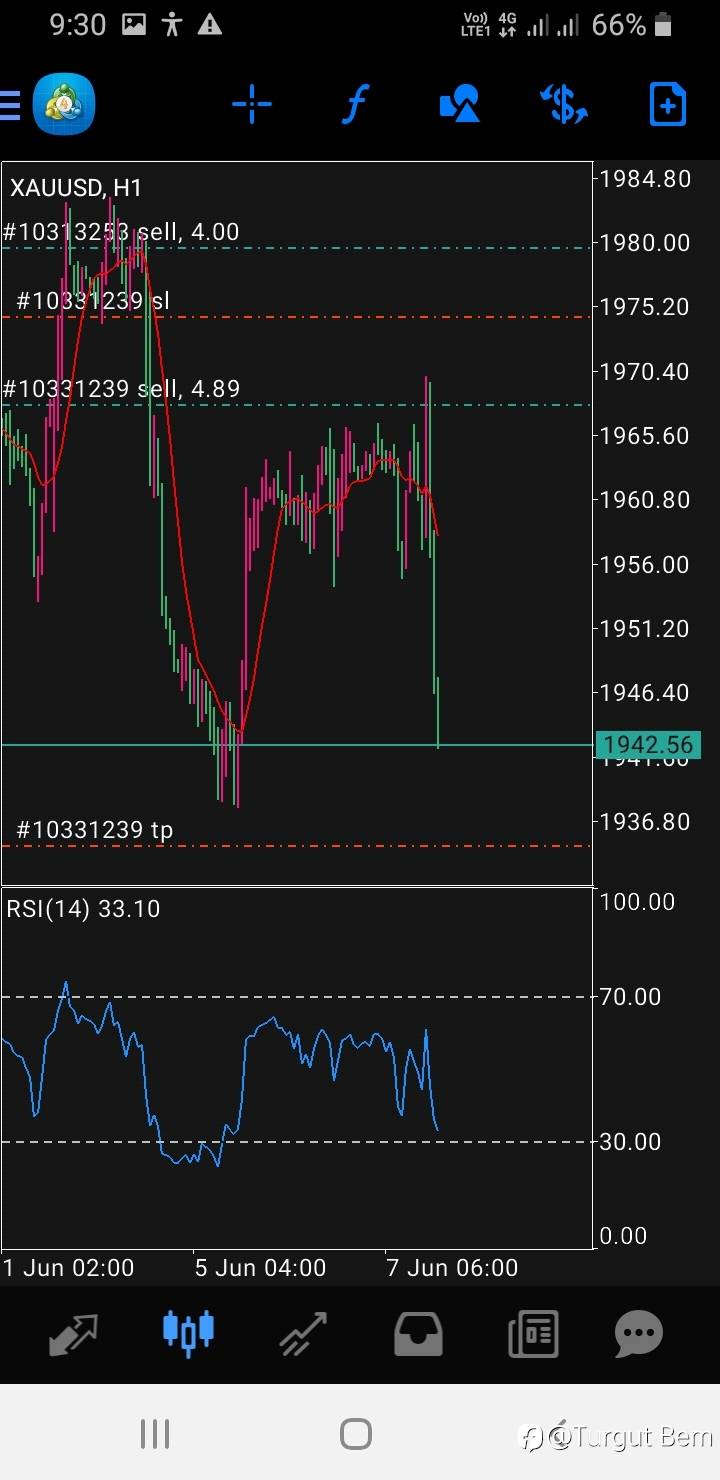This screenshot has height=1480, width=720.
Task: Open the History inbox tab
Action: (418, 1334)
